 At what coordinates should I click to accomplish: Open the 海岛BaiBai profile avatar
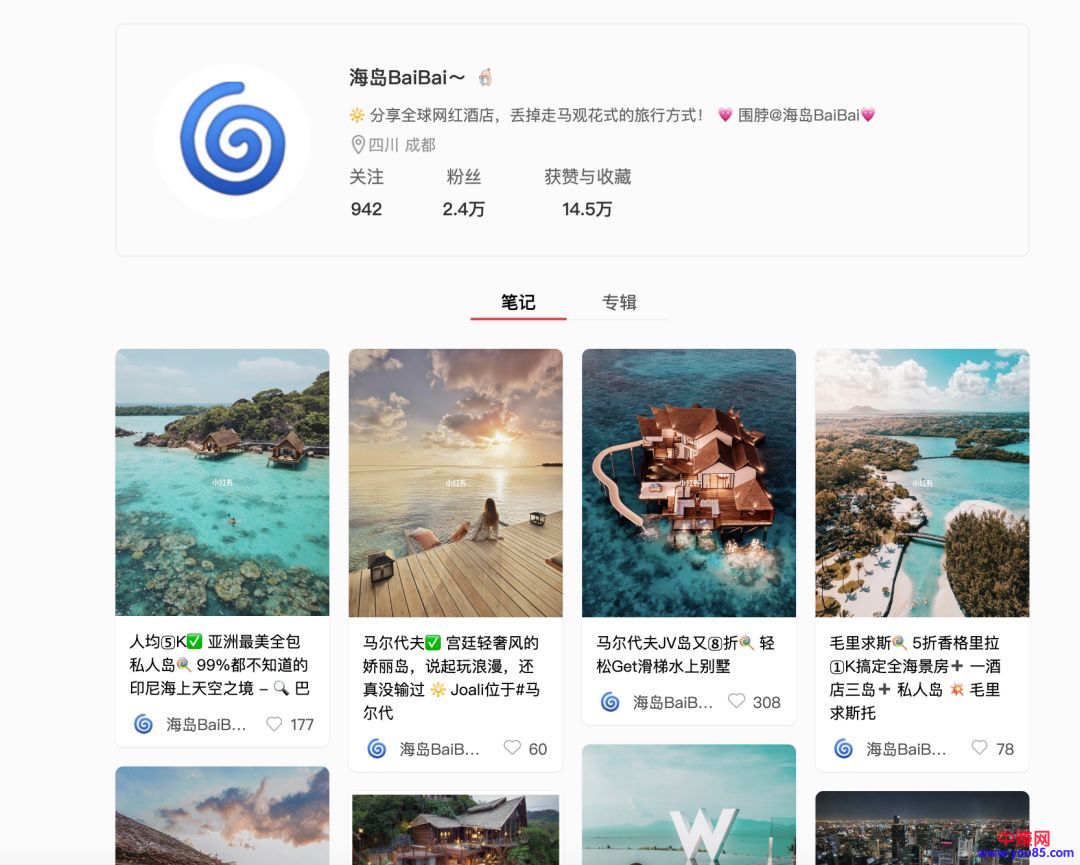[x=232, y=140]
